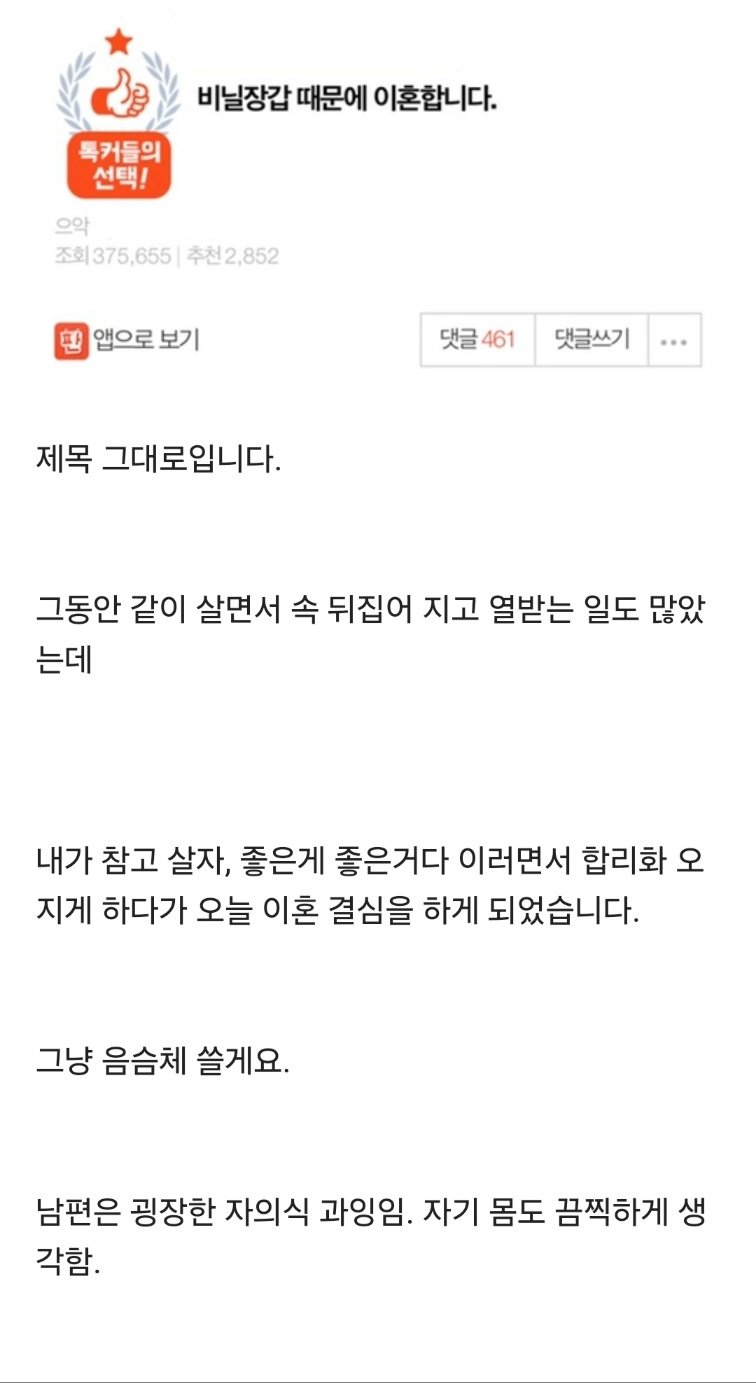This screenshot has height=1383, width=756.
Task: View the 461 comments (댓글)
Action: (478, 340)
